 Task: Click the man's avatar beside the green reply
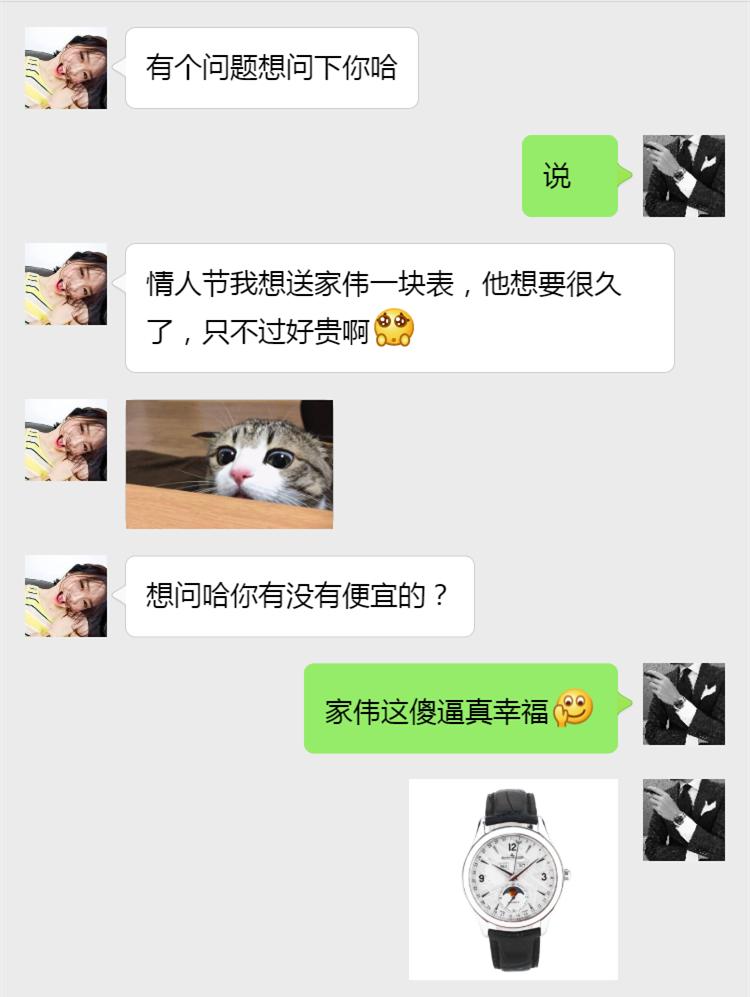tap(682, 703)
